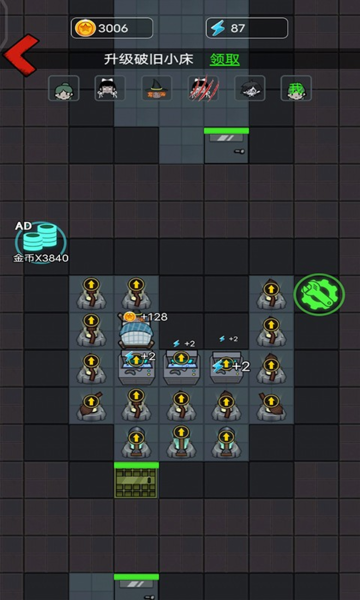Select the scratched red-clawed character avatar
This screenshot has height=600, width=360.
click(203, 88)
